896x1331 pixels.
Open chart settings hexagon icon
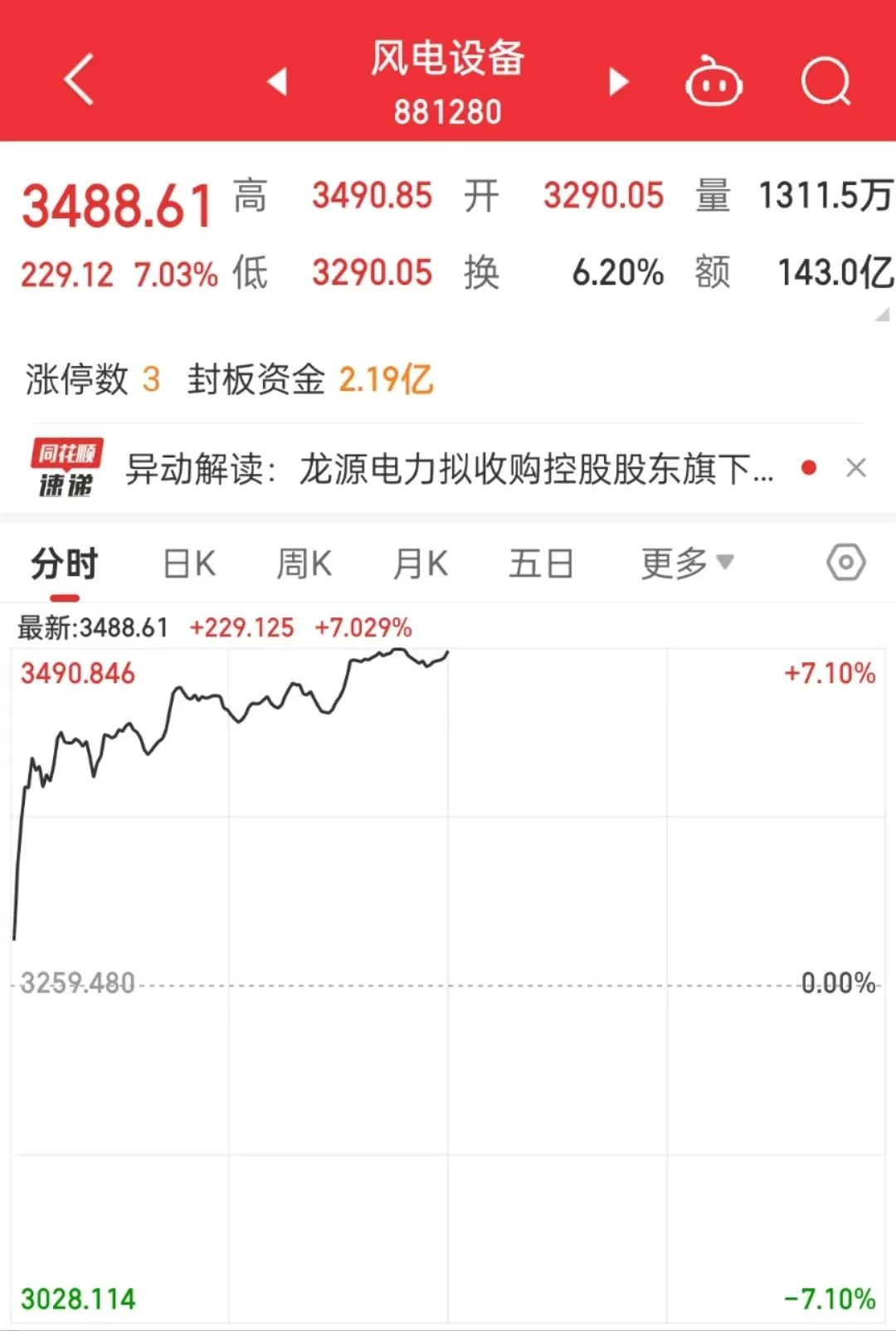[x=845, y=563]
